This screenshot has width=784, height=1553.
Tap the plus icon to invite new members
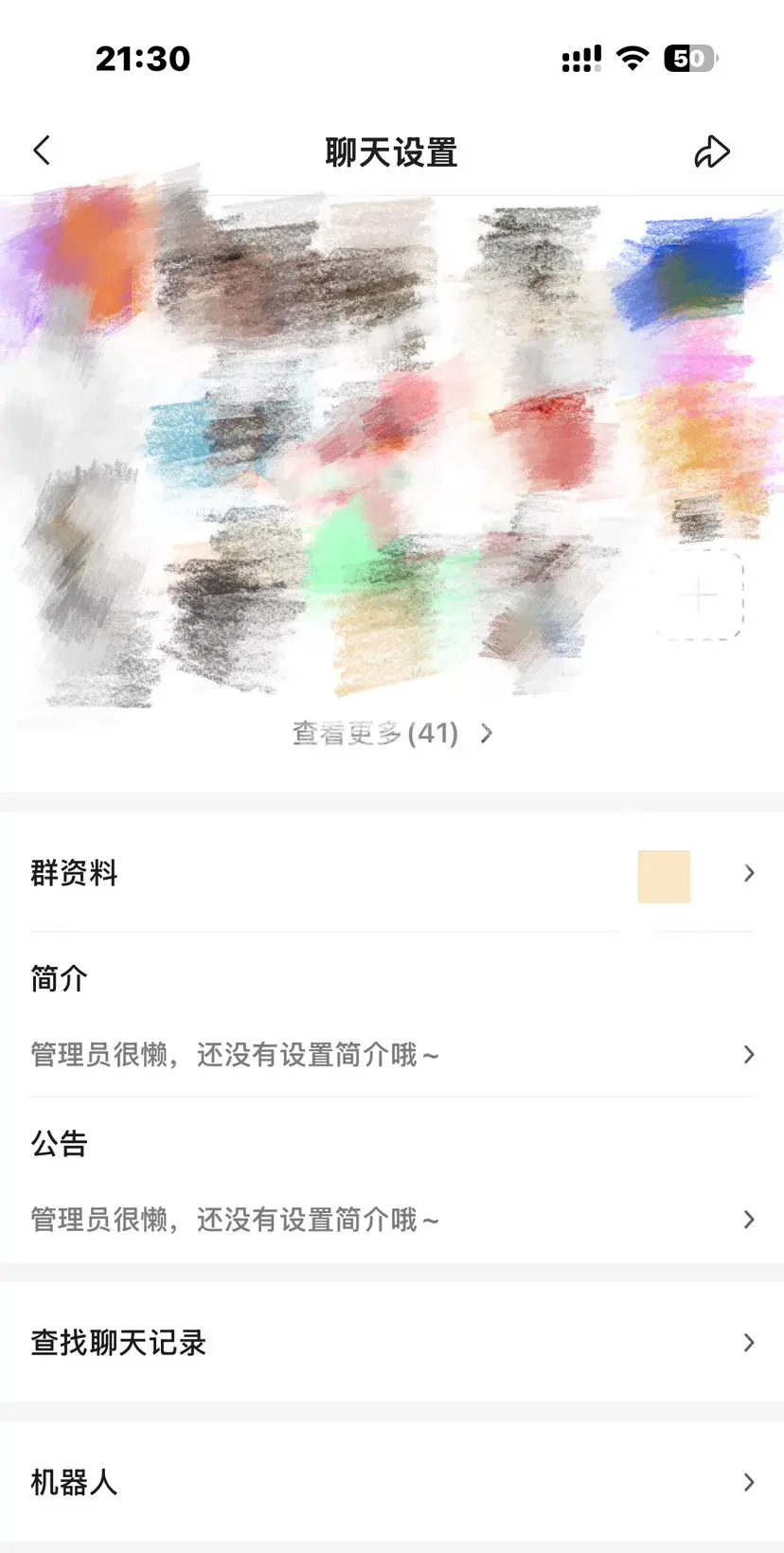click(699, 597)
